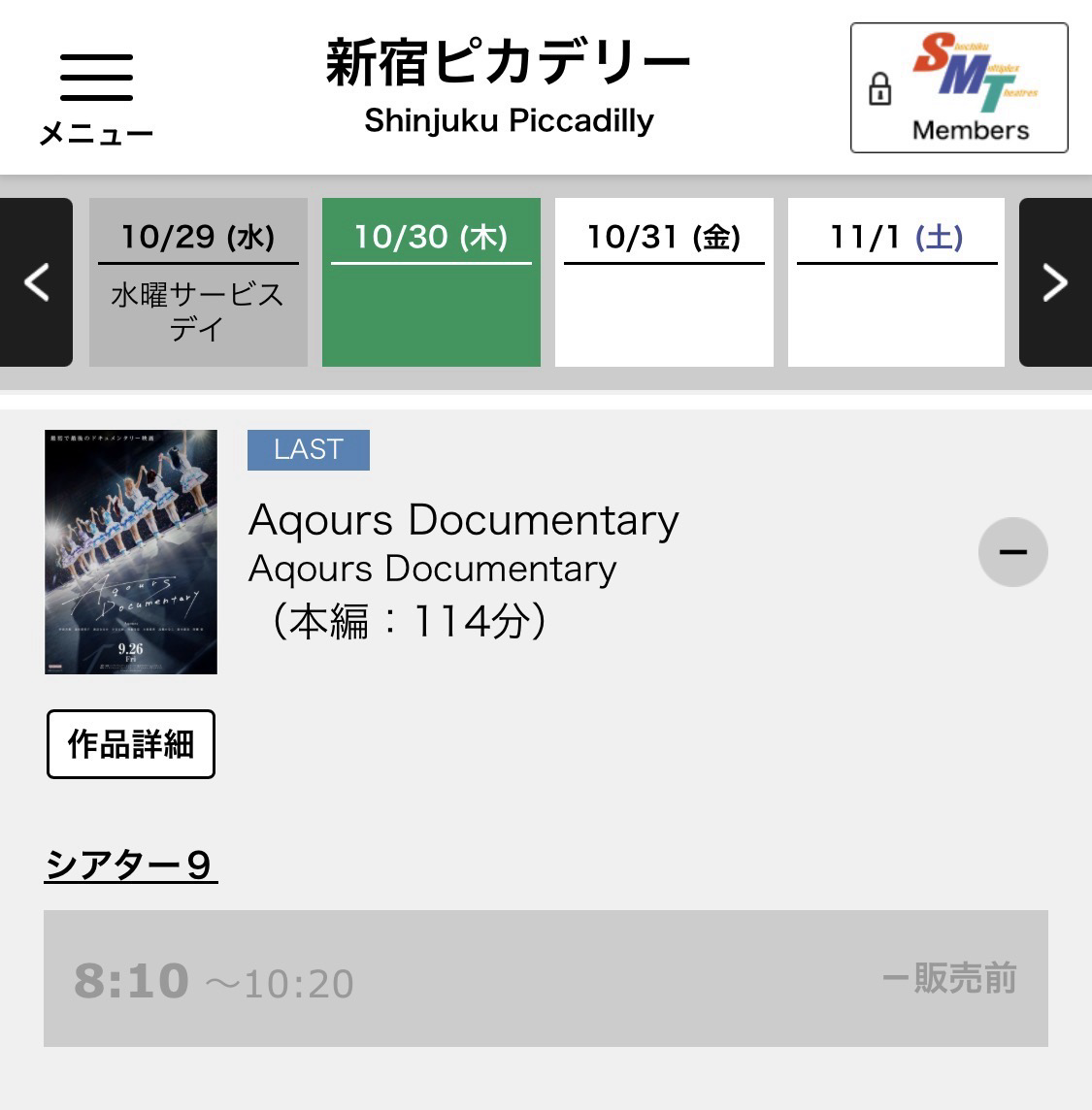Show earlier dates with left arrow
Viewport: 1092px width, 1110px height.
point(36,282)
